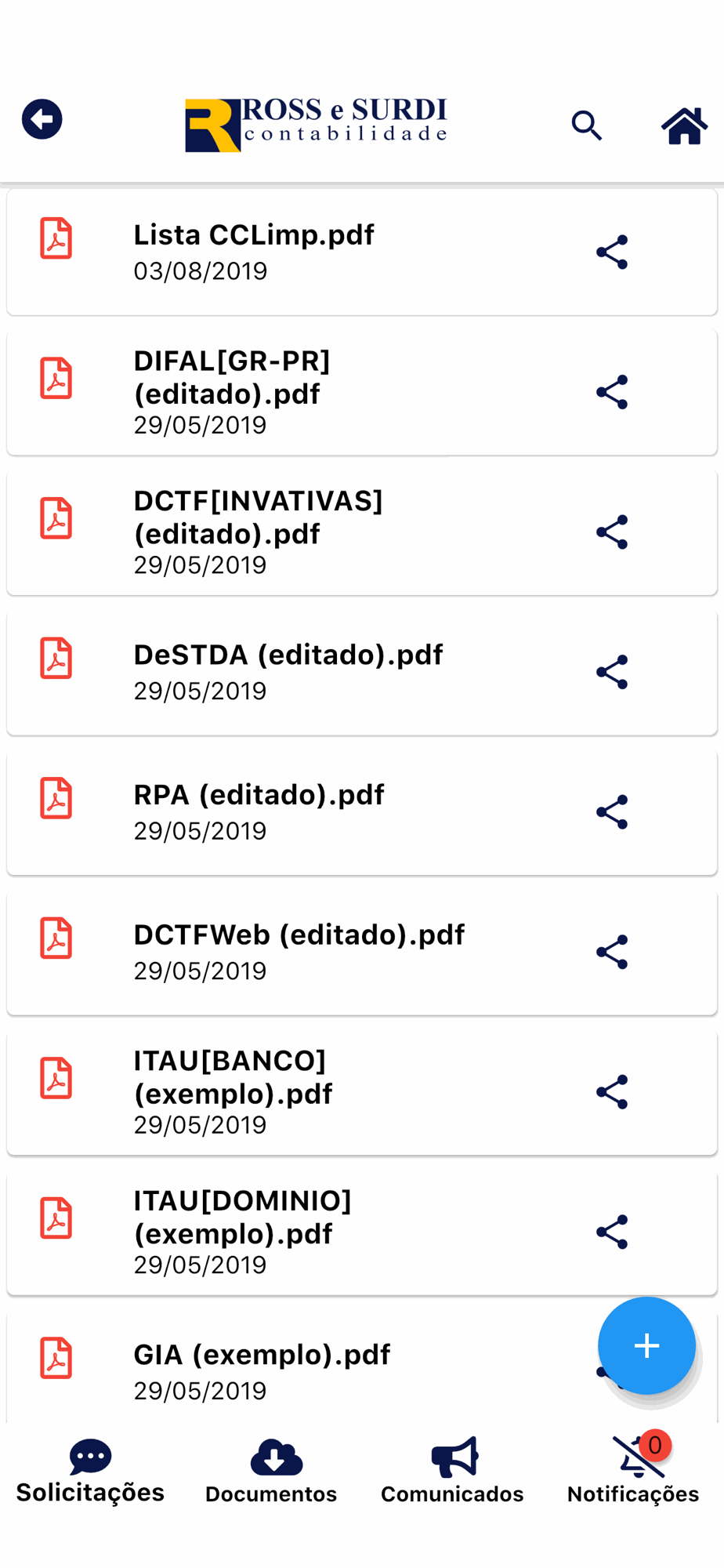Switch to Comunicados tab
The width and height of the screenshot is (724, 1568).
452,1472
